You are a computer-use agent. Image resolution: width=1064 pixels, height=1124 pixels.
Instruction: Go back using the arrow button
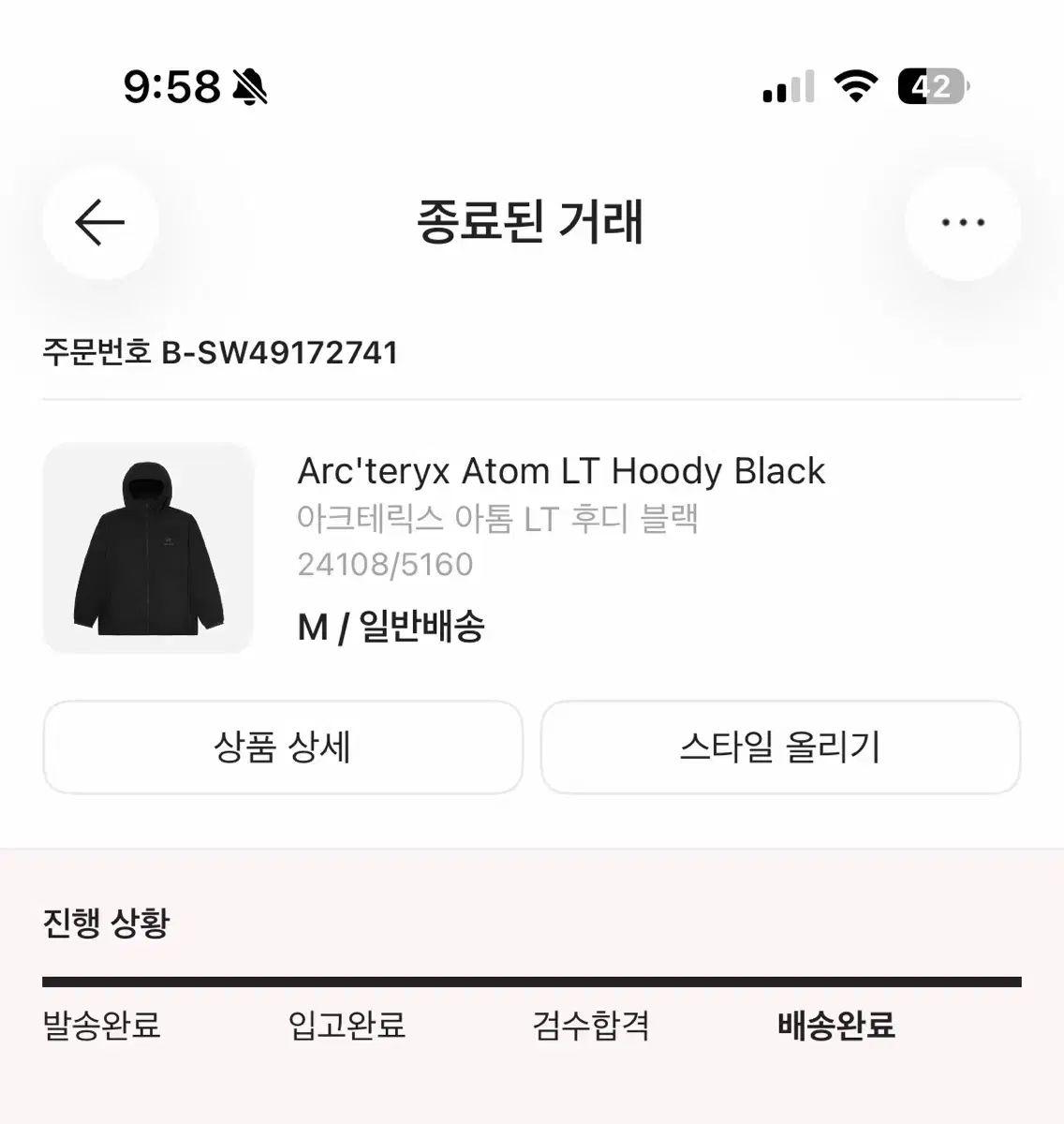[100, 223]
